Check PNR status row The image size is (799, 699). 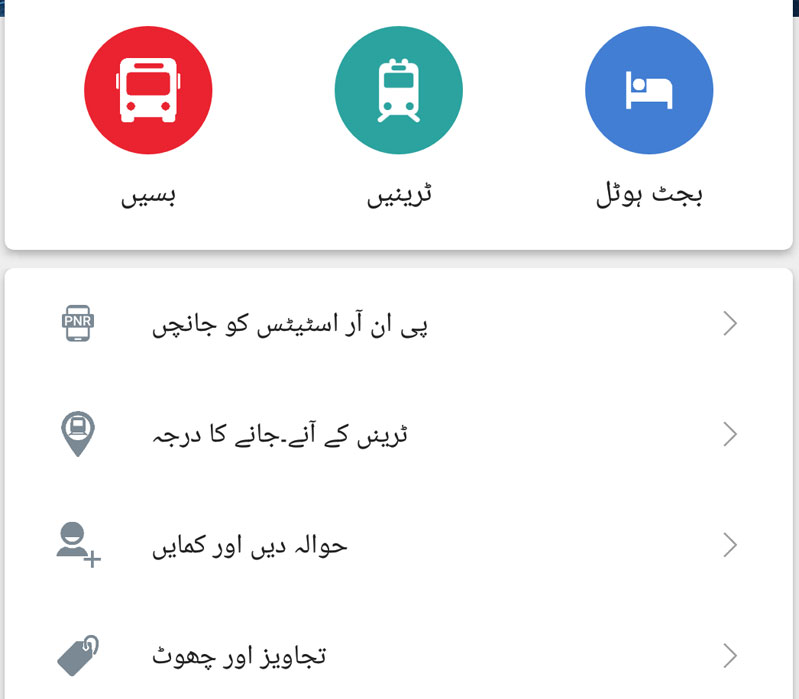point(398,324)
